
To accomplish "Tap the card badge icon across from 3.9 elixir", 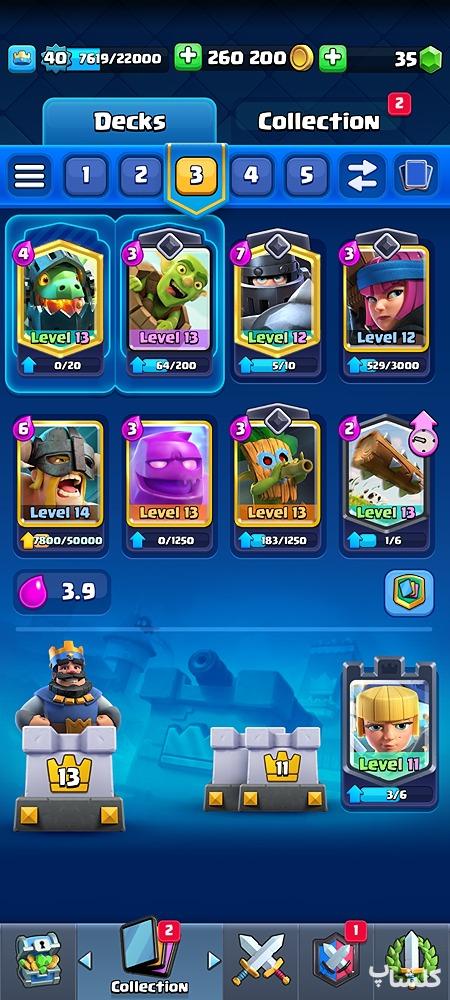I will (409, 592).
